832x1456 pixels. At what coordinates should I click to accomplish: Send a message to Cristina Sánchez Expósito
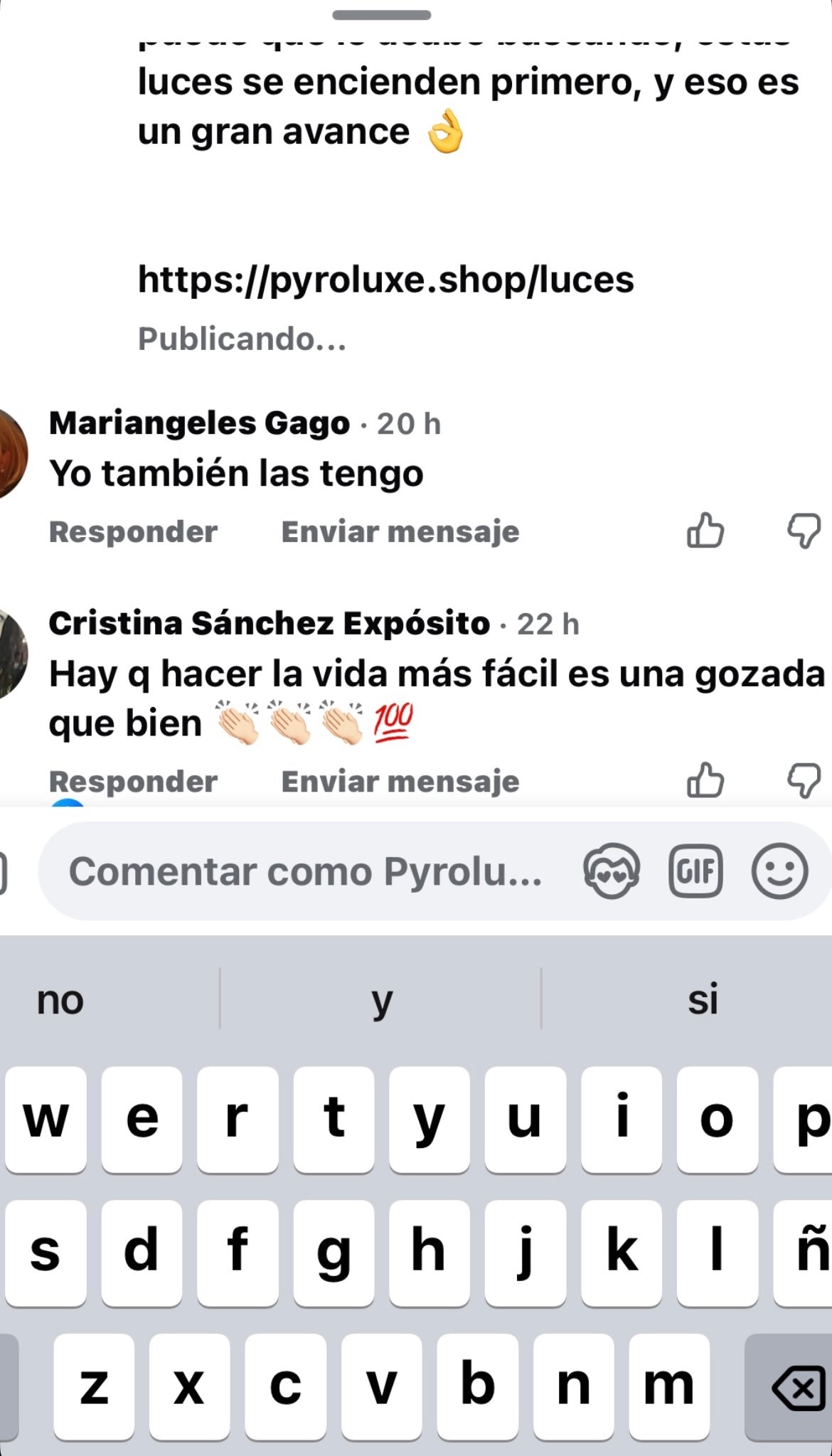pyautogui.click(x=400, y=782)
